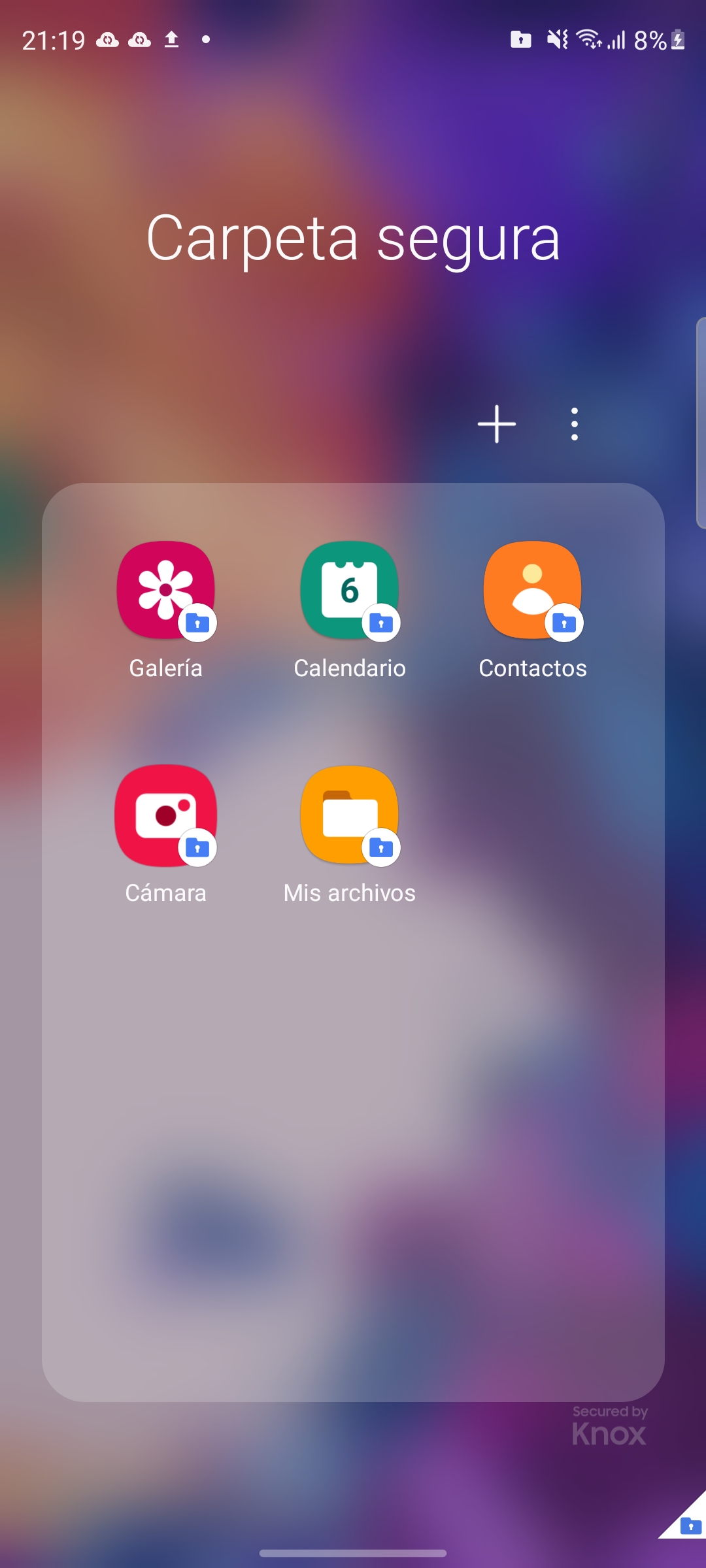This screenshot has height=1568, width=706.
Task: Tap the edge panel handle
Action: click(x=701, y=422)
